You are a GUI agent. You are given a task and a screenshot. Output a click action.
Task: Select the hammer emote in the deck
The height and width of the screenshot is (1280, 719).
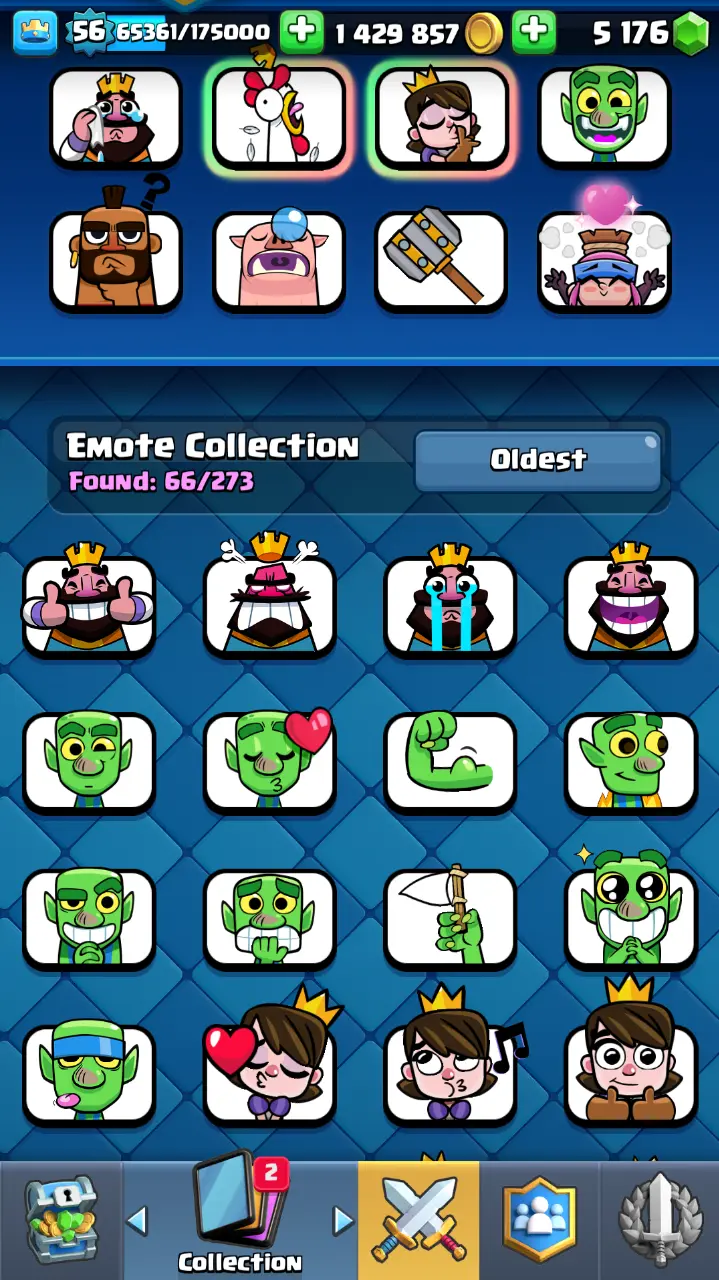(441, 261)
